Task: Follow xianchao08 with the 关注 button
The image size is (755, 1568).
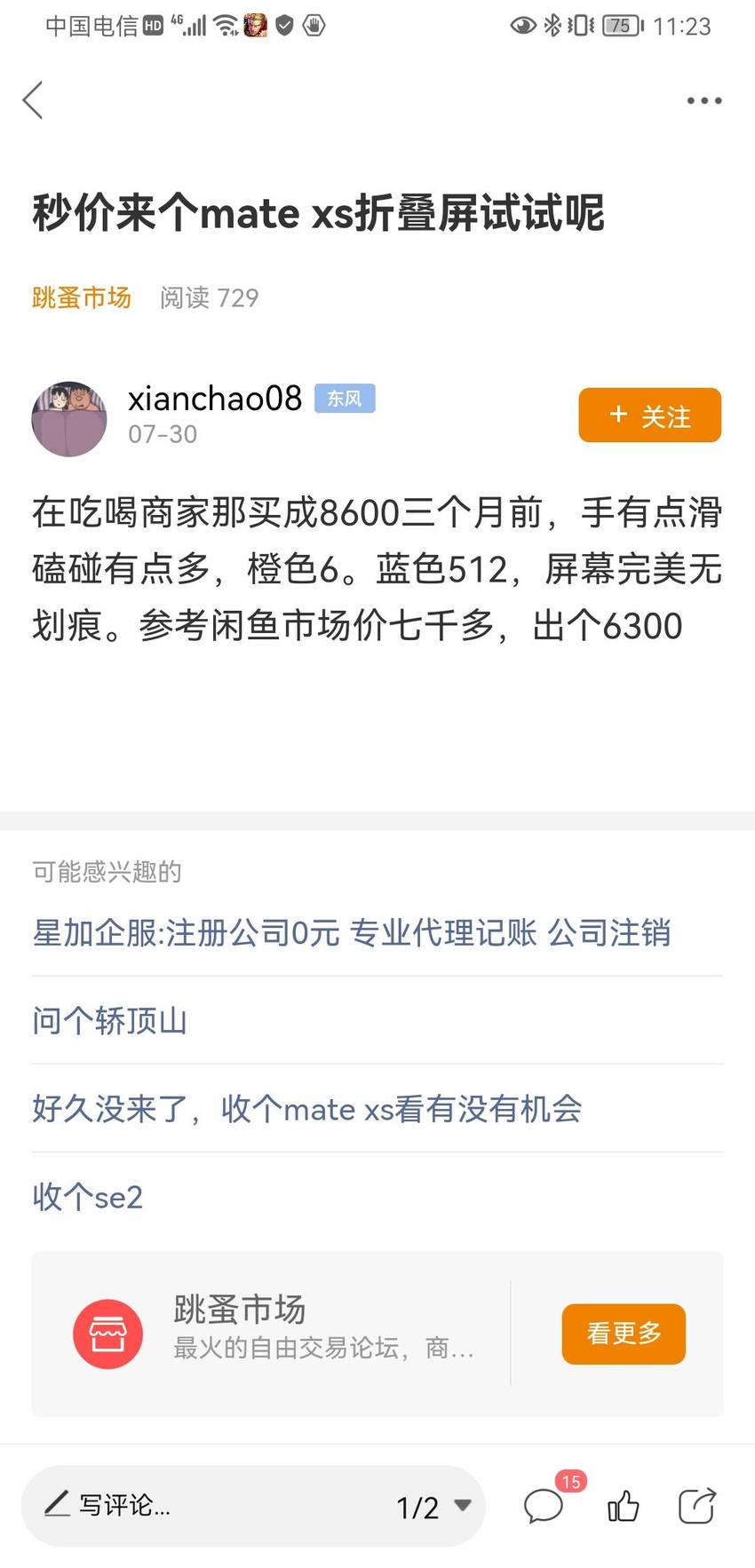Action: click(x=649, y=415)
